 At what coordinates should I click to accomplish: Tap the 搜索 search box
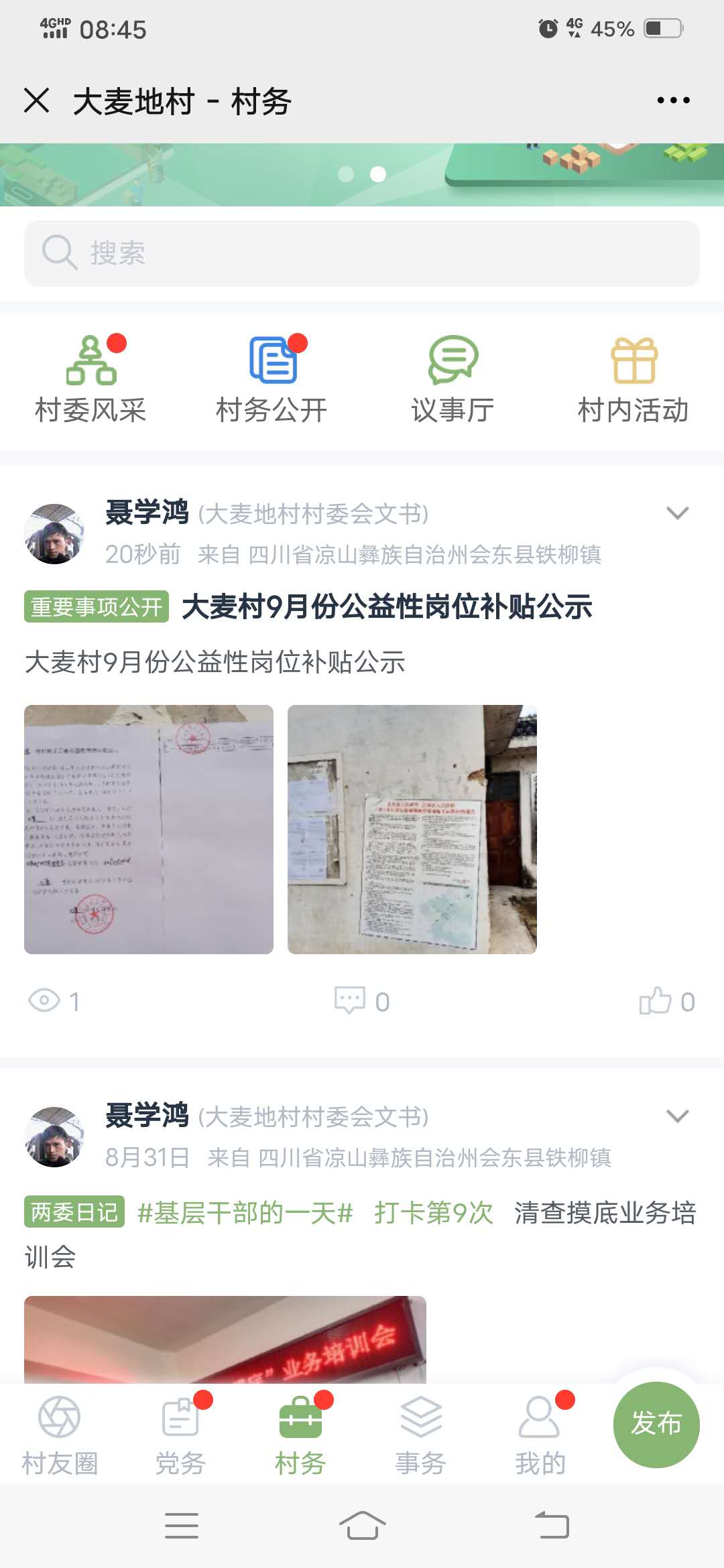(362, 253)
